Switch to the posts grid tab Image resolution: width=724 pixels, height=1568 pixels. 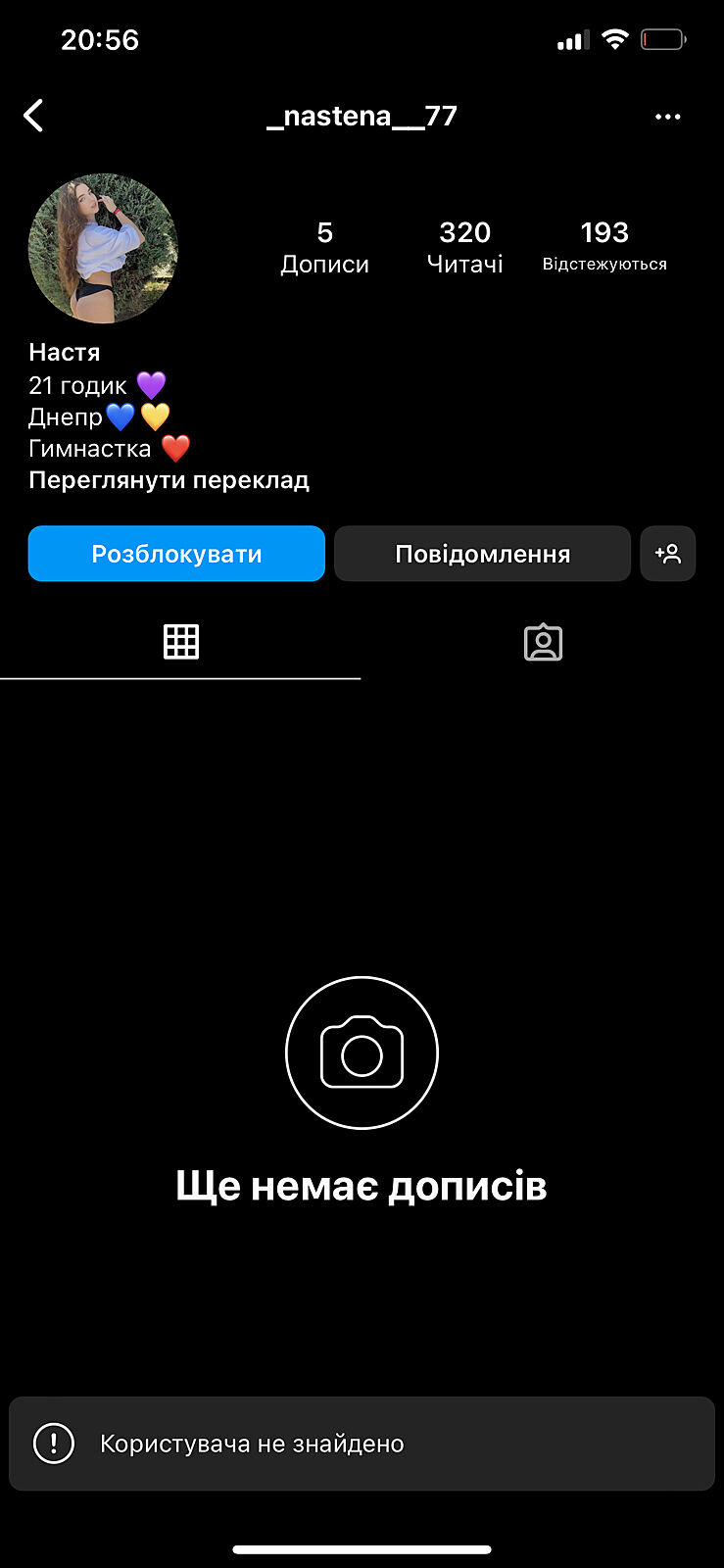pos(181,642)
